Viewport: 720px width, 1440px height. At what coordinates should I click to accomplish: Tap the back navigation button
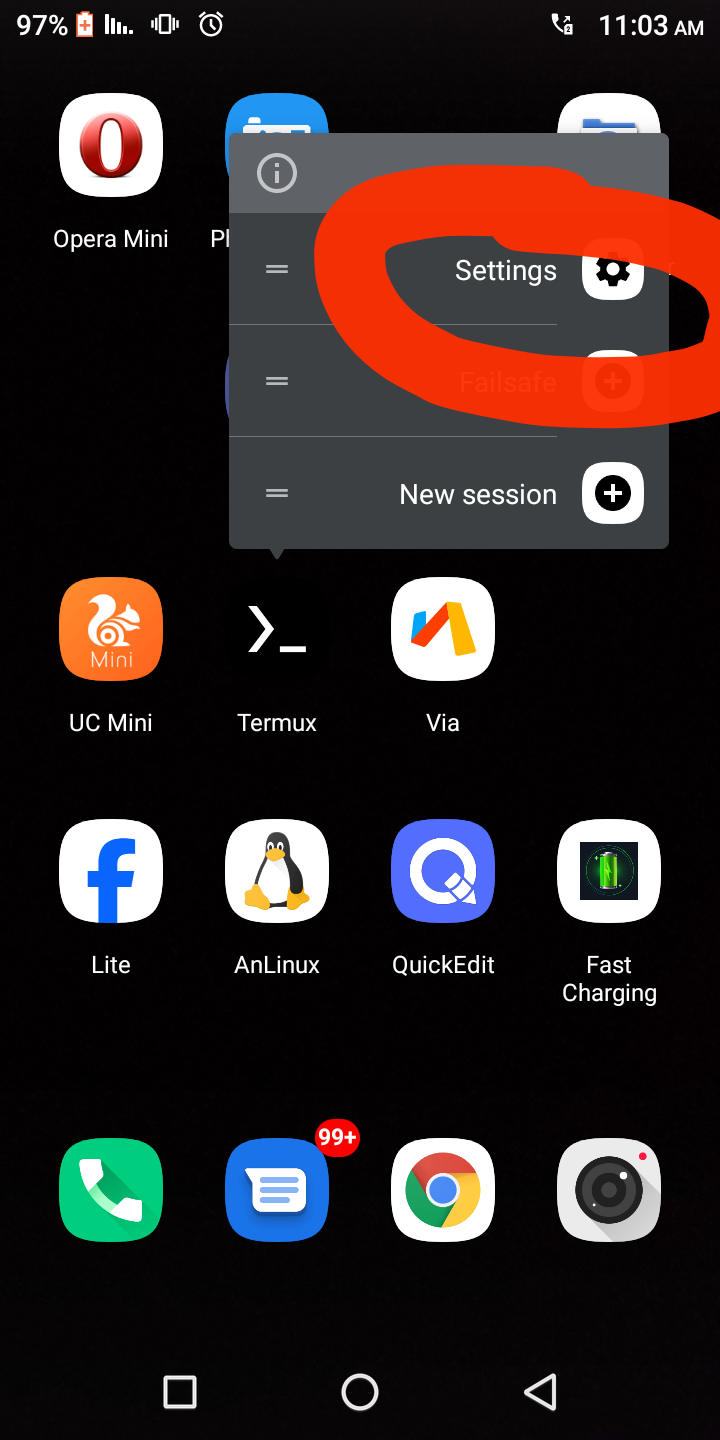pyautogui.click(x=540, y=1391)
